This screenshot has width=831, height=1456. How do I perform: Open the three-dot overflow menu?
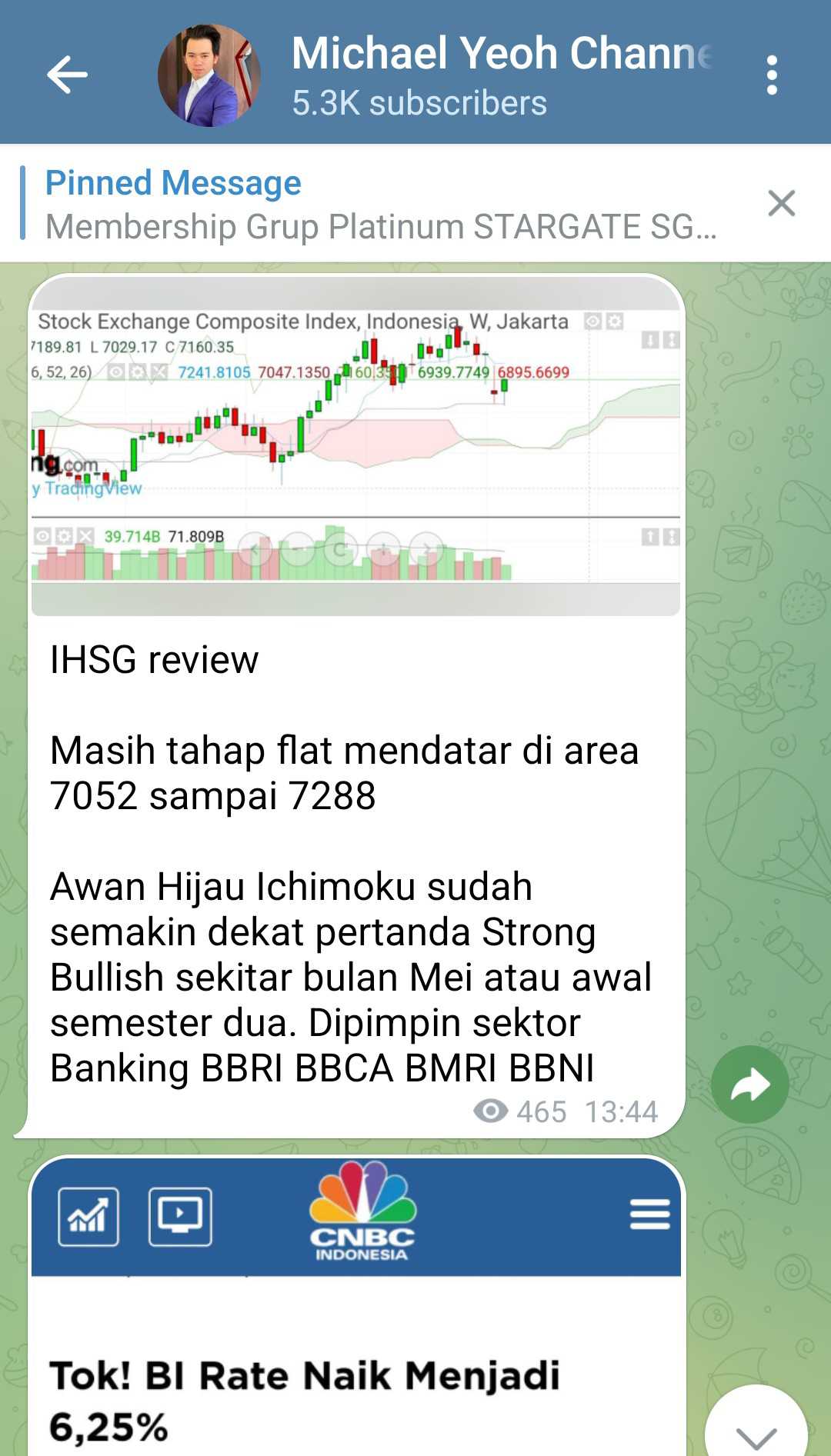pos(772,75)
